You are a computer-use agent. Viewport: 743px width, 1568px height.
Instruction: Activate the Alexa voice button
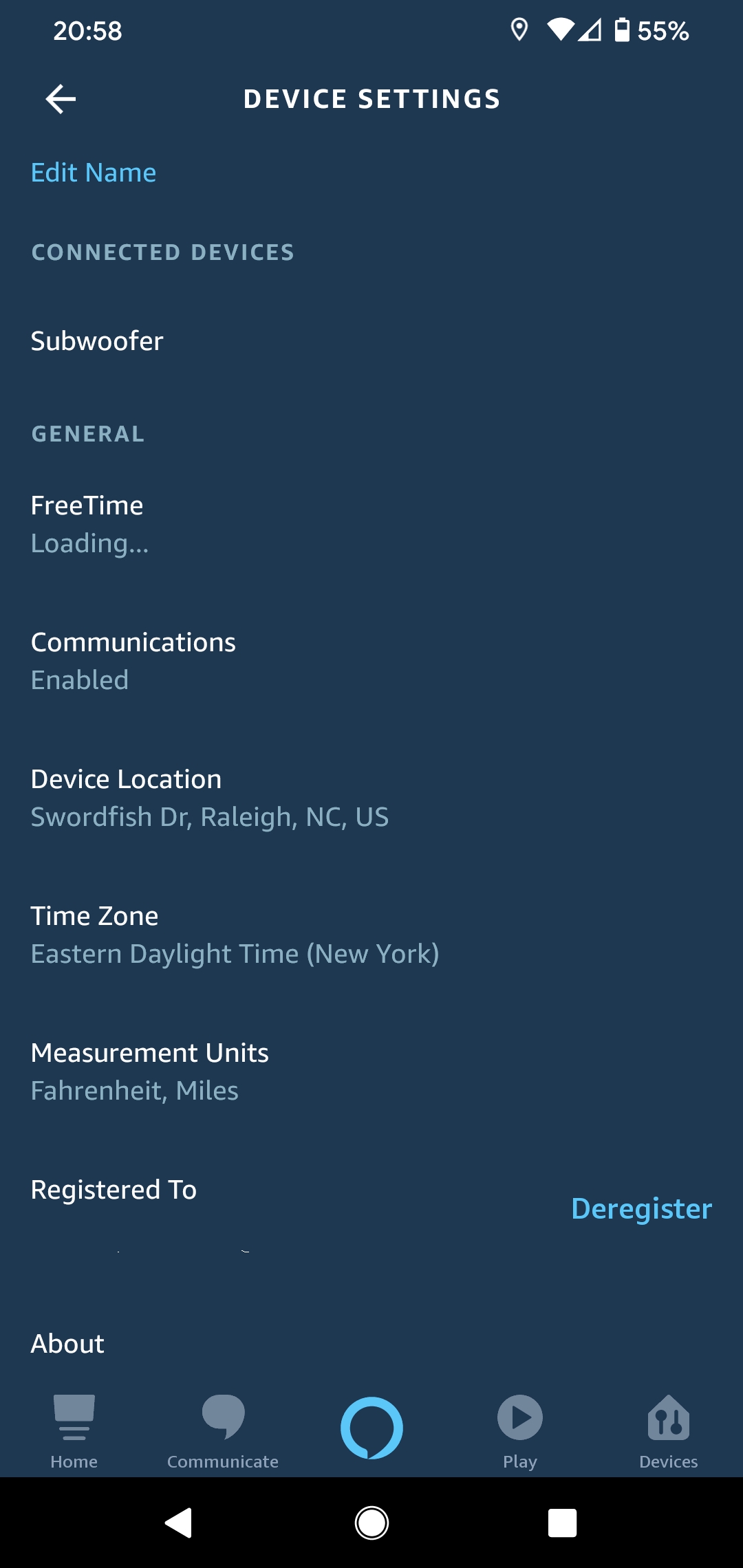371,1428
